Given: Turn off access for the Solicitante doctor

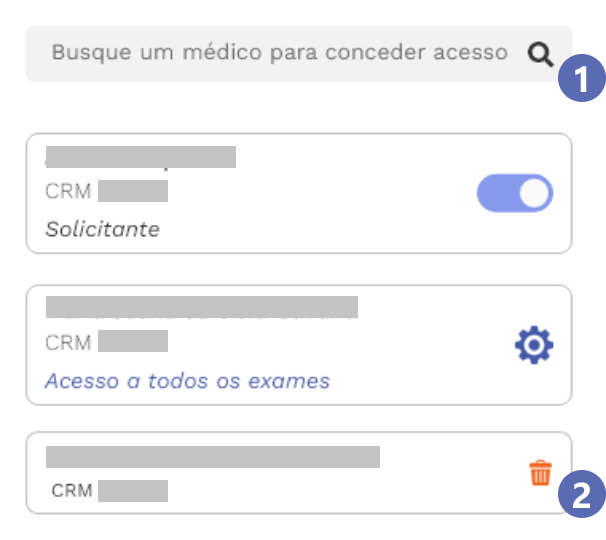Looking at the screenshot, I should [515, 193].
